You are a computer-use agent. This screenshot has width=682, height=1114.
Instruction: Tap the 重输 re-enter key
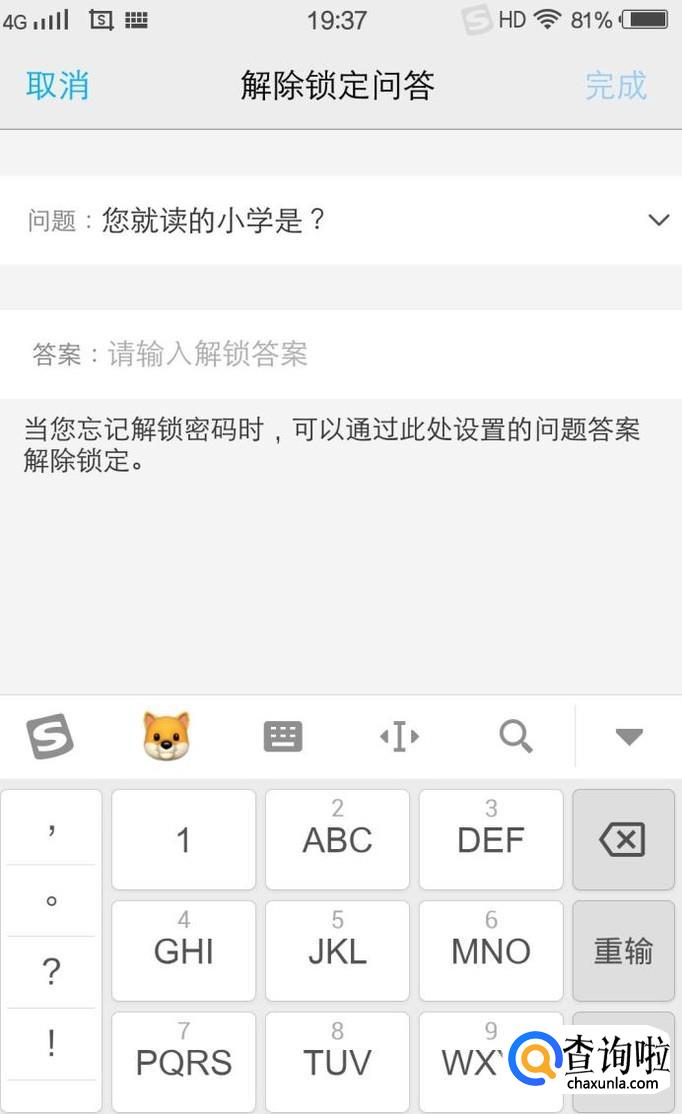click(x=622, y=951)
